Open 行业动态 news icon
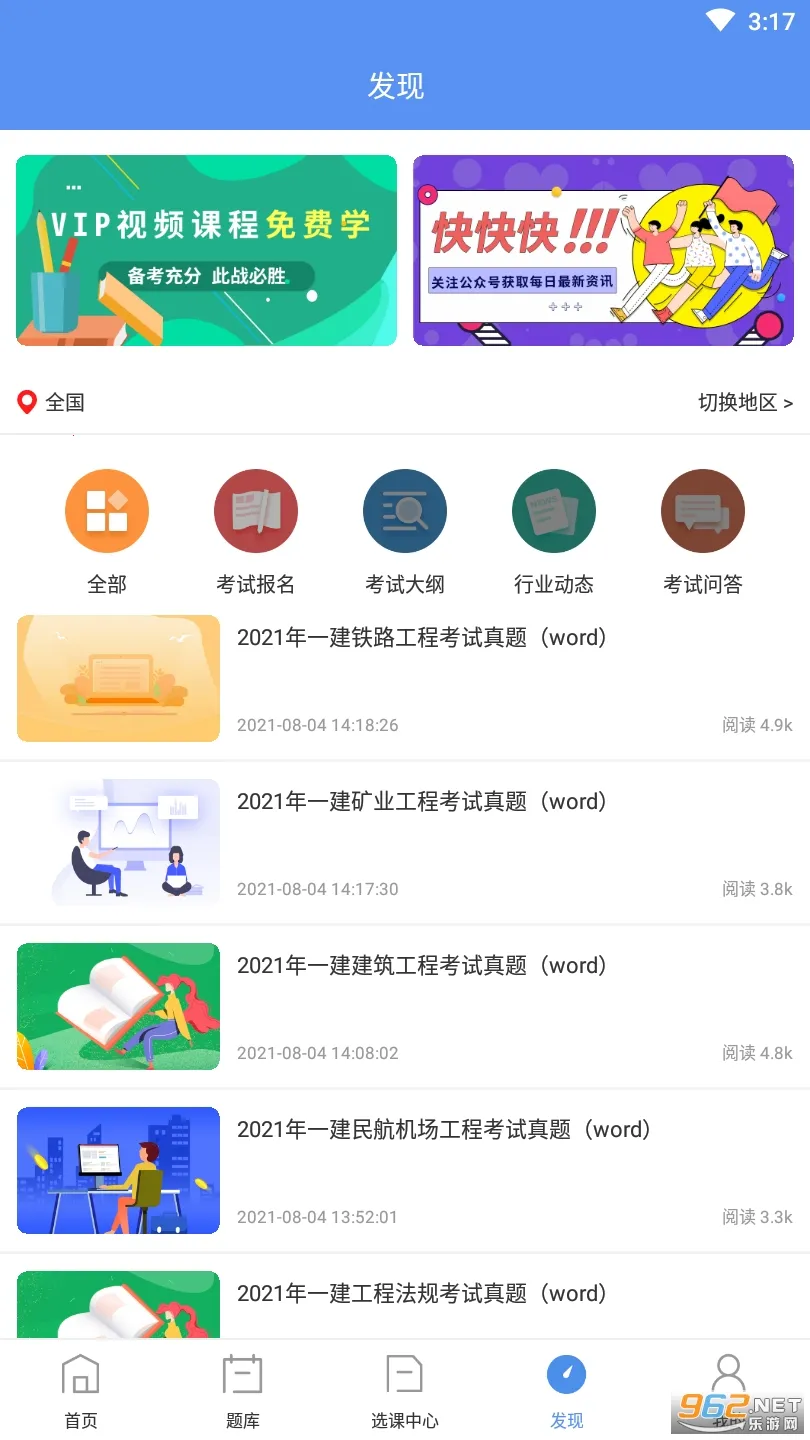 tap(554, 510)
